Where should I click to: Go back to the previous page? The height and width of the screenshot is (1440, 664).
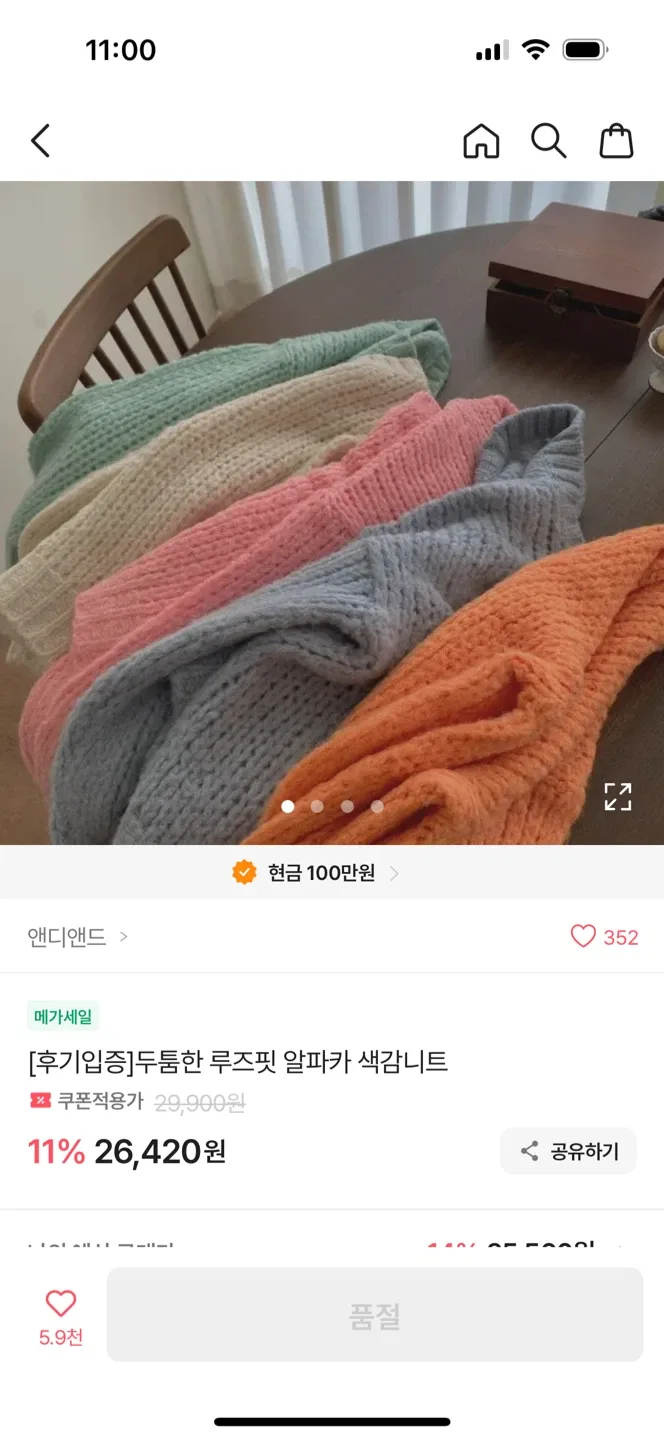40,141
